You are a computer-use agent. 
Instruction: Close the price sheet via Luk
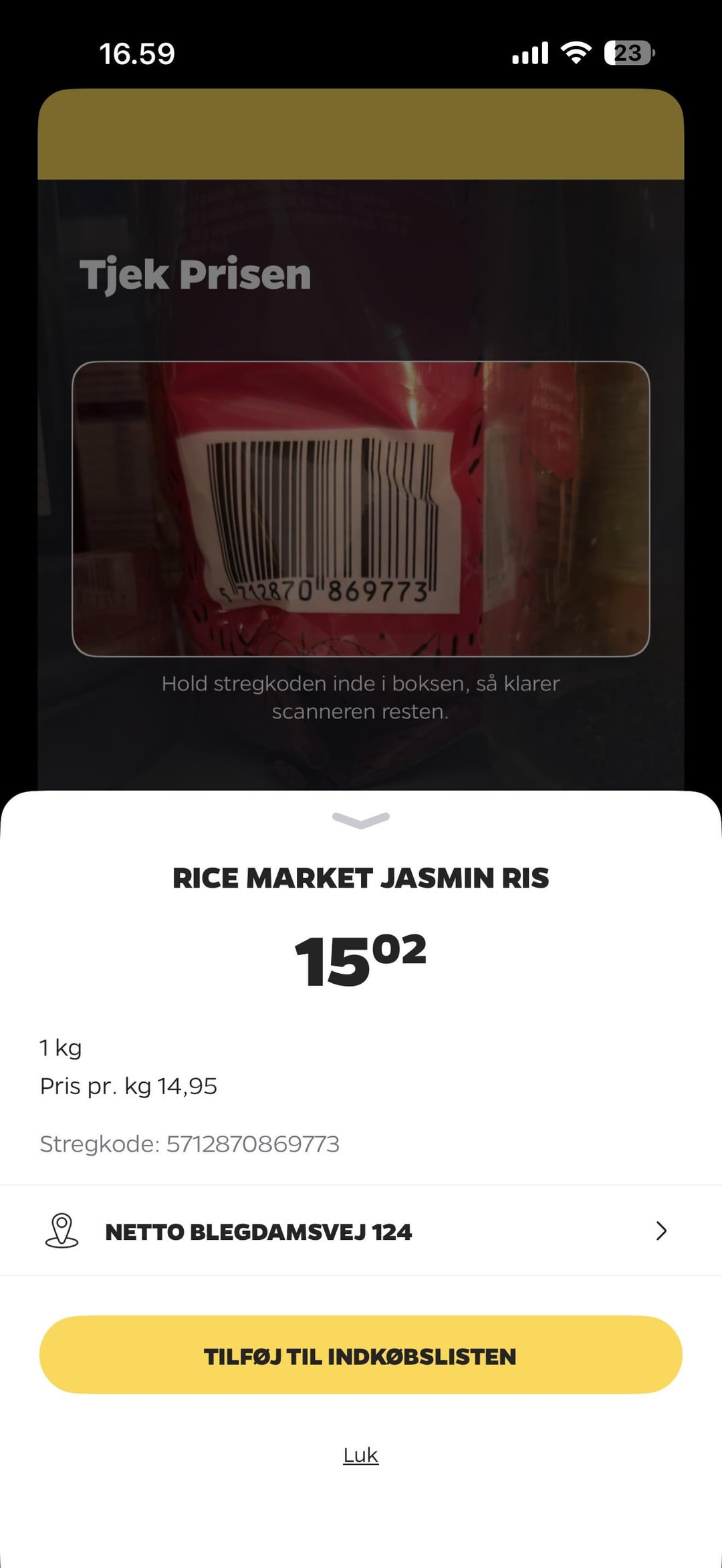[x=361, y=1455]
